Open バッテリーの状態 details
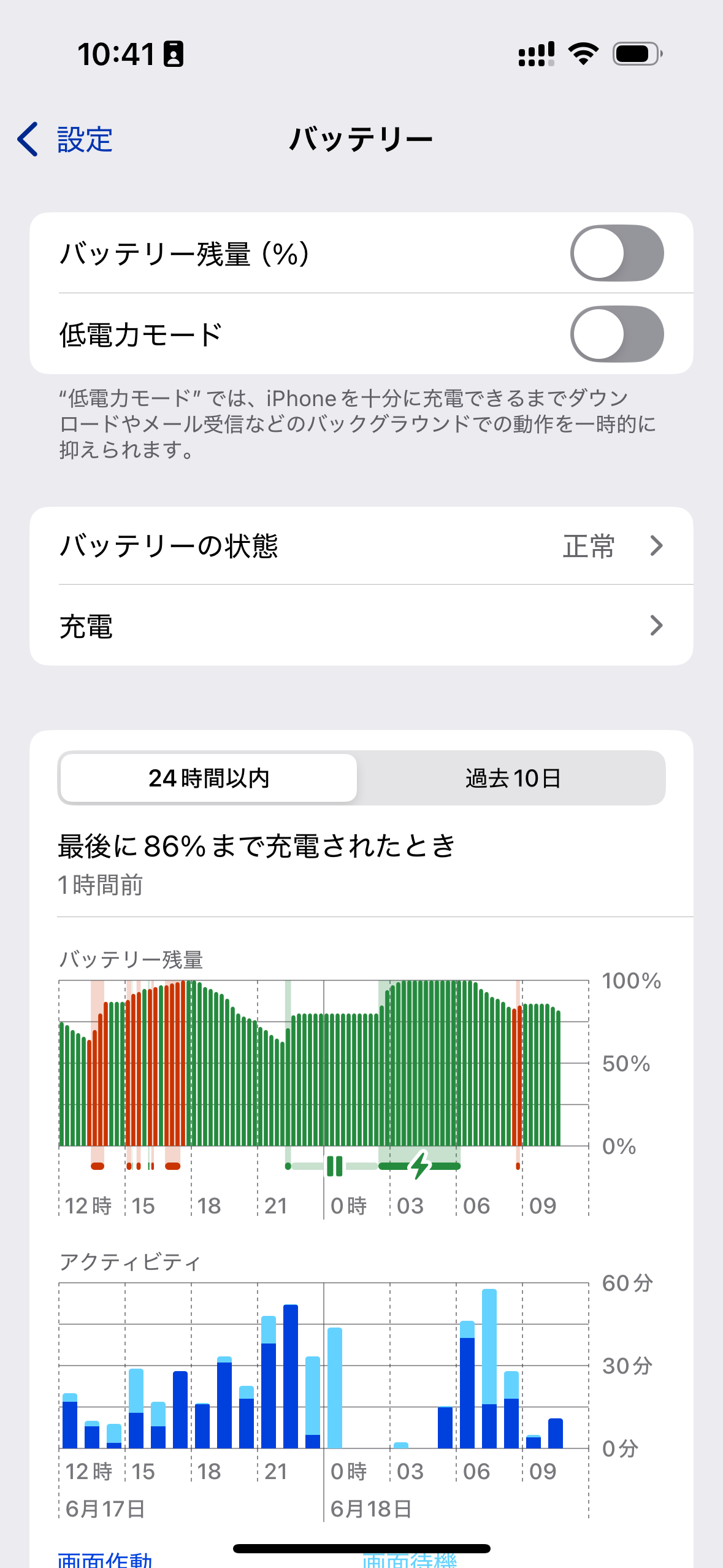Image resolution: width=723 pixels, height=1568 pixels. tap(361, 545)
